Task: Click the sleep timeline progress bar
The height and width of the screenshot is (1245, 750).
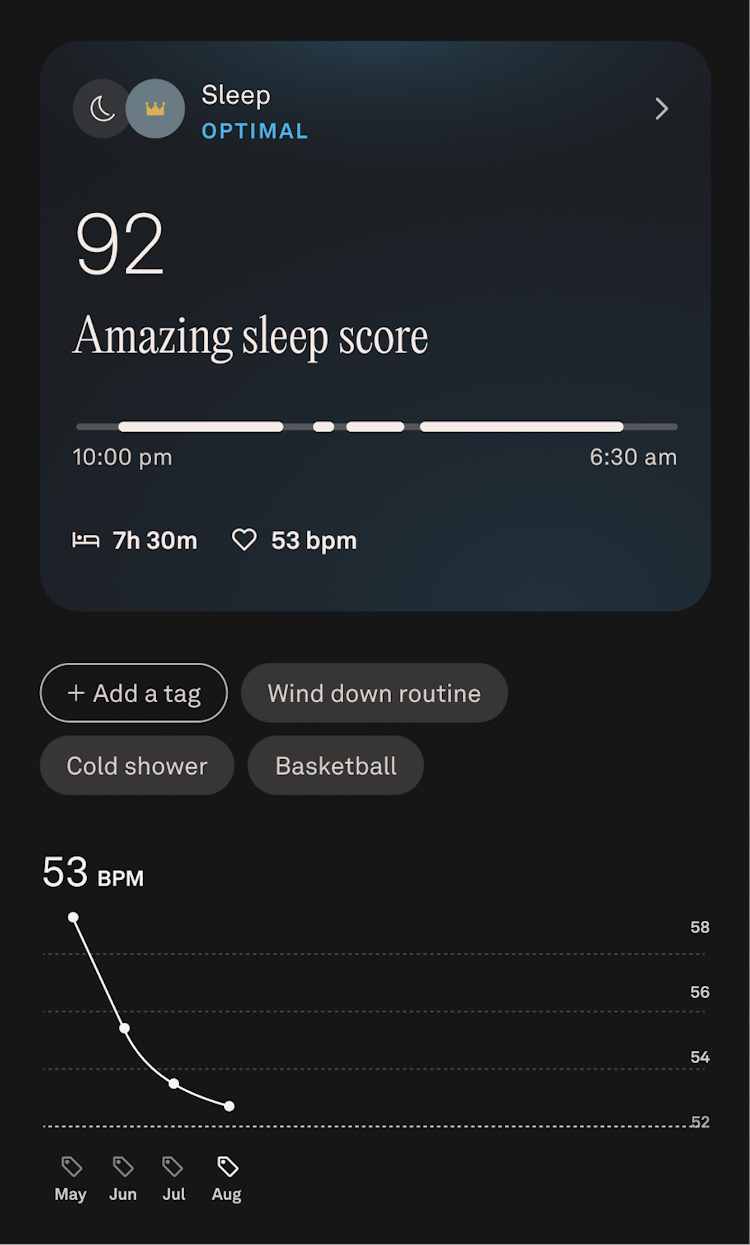Action: coord(375,426)
